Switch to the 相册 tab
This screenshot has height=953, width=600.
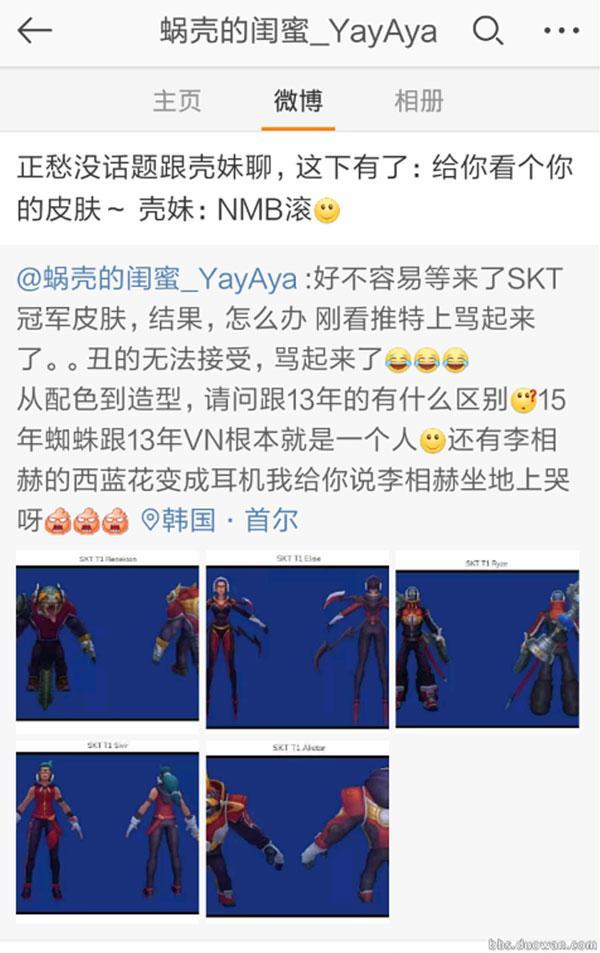coord(419,101)
